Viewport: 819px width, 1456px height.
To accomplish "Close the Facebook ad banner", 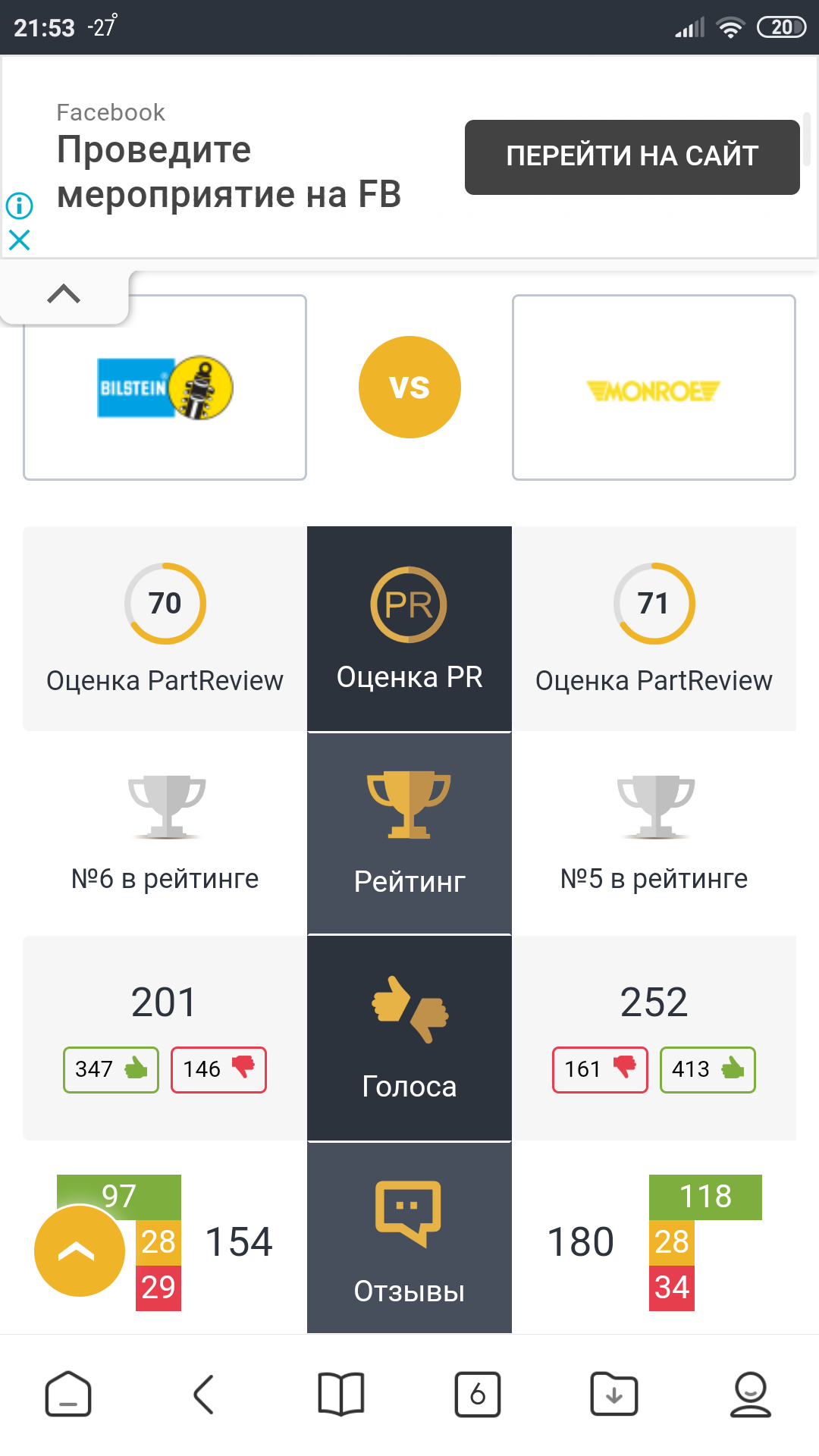I will point(19,240).
